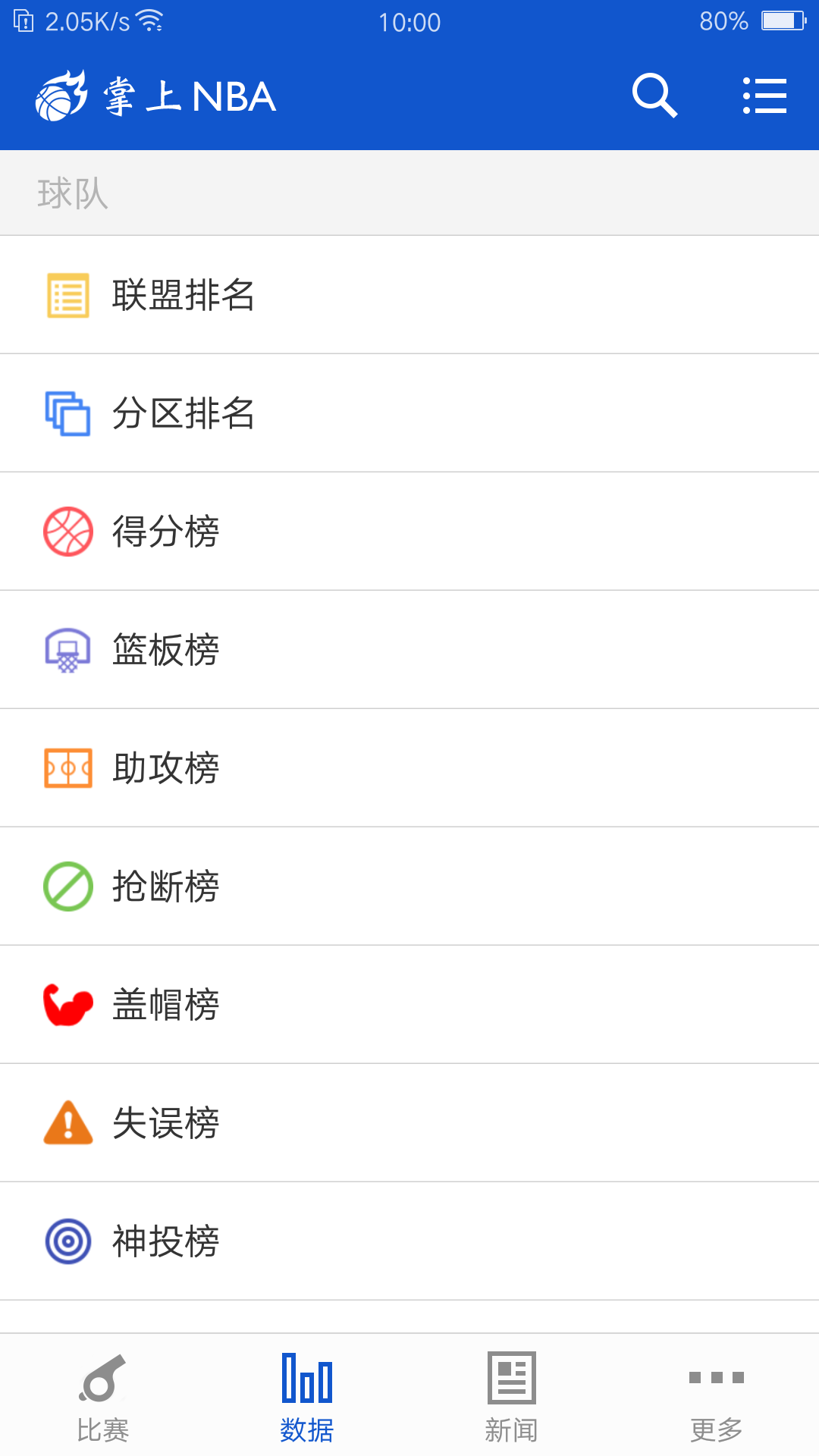Switch to the 新闻 tab
The height and width of the screenshot is (1456, 819).
tap(512, 1396)
